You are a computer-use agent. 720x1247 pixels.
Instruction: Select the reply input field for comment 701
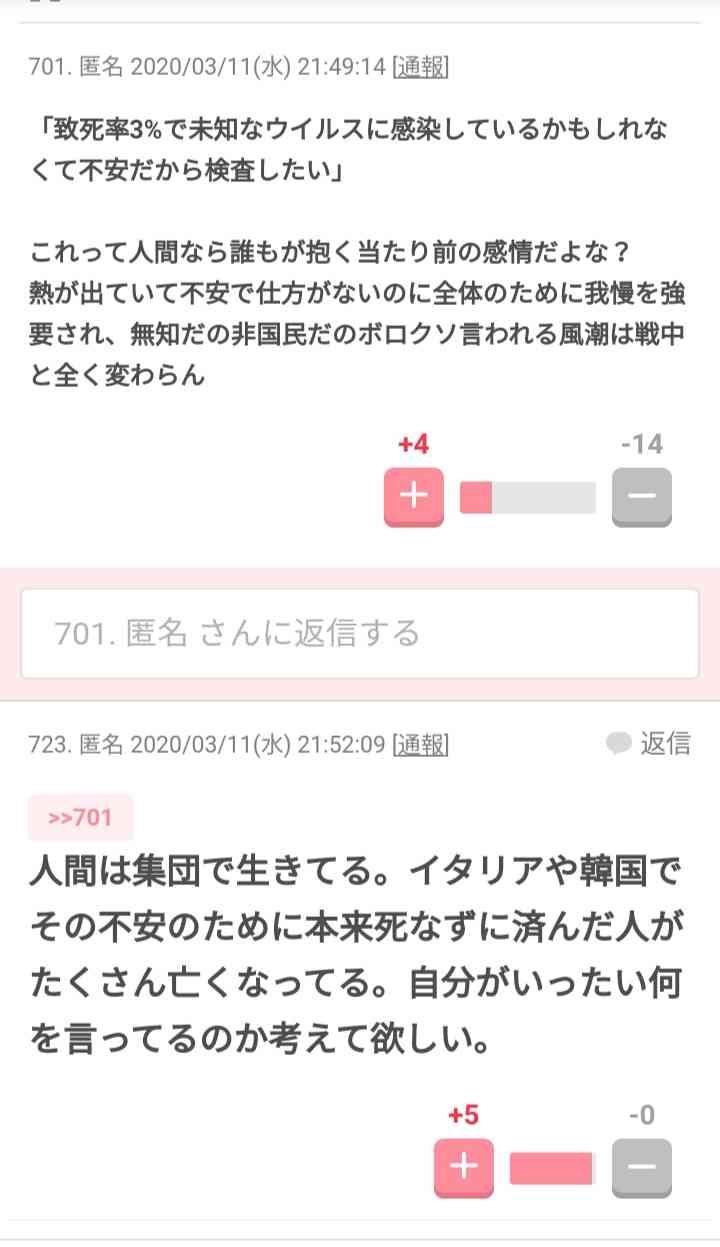tap(360, 632)
